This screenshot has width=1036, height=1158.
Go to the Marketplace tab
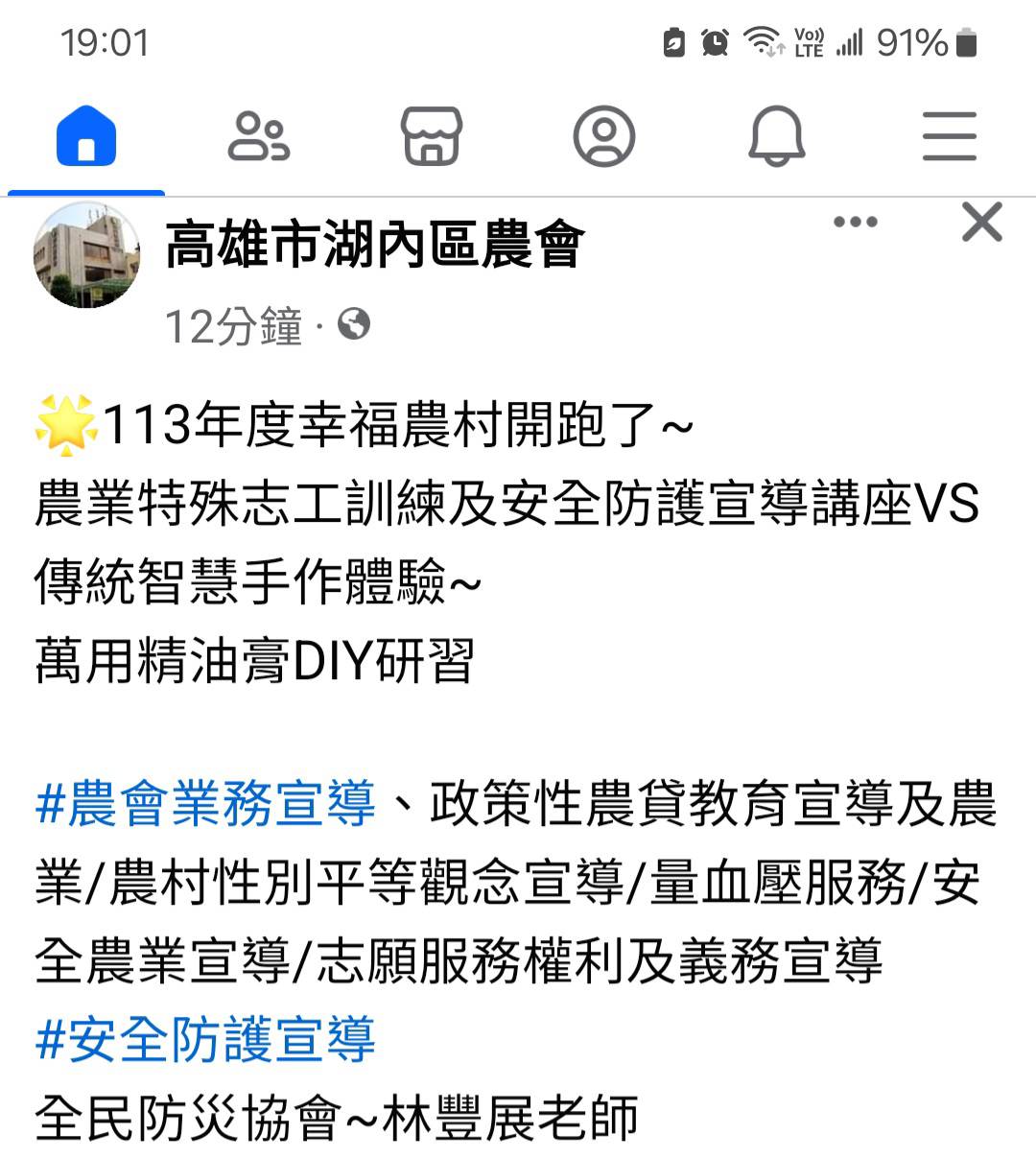click(x=431, y=136)
